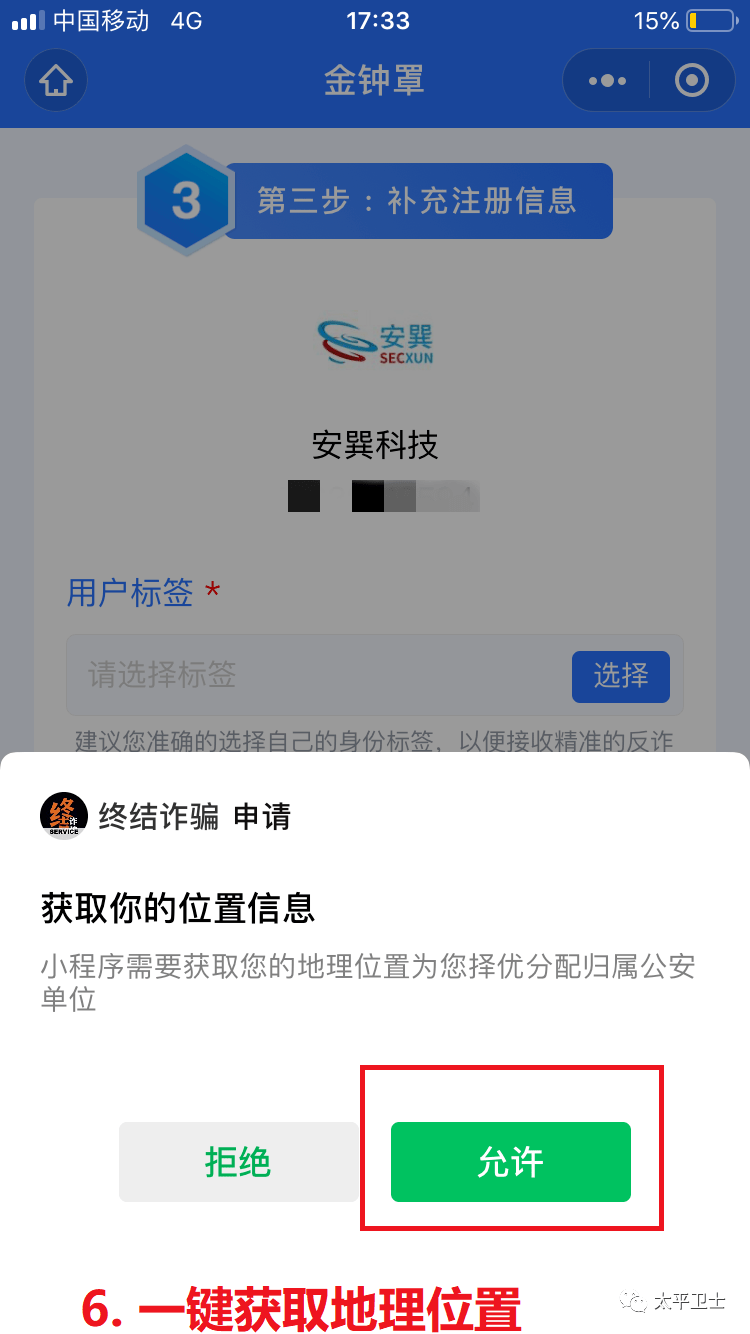
Task: Allow location access by tapping 允许
Action: 510,1161
